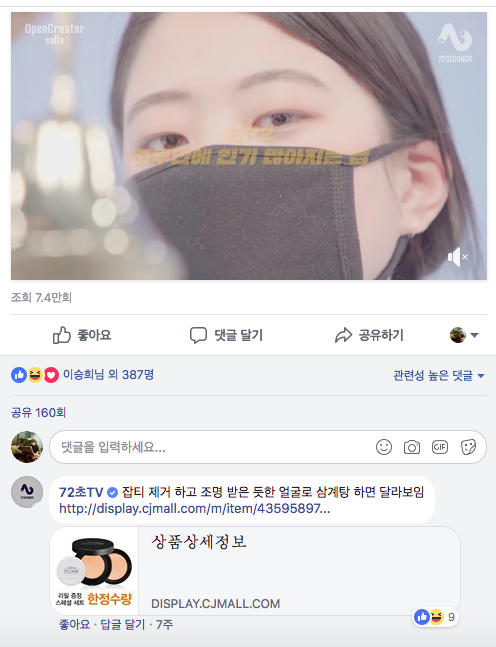Open the 72초TV profile name
496x647 pixels.
[x=81, y=492]
